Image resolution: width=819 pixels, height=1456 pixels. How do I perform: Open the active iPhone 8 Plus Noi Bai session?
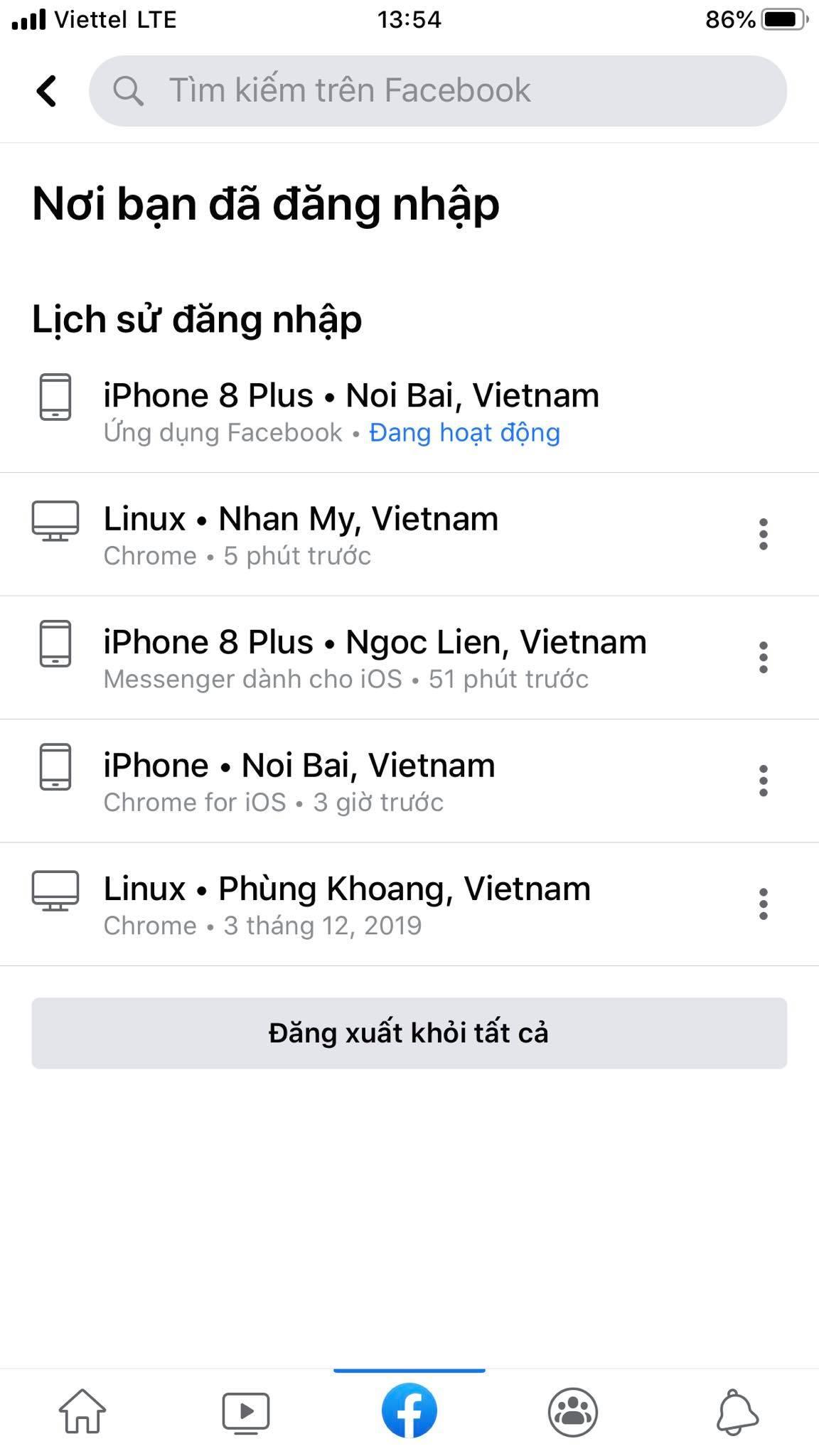point(351,412)
